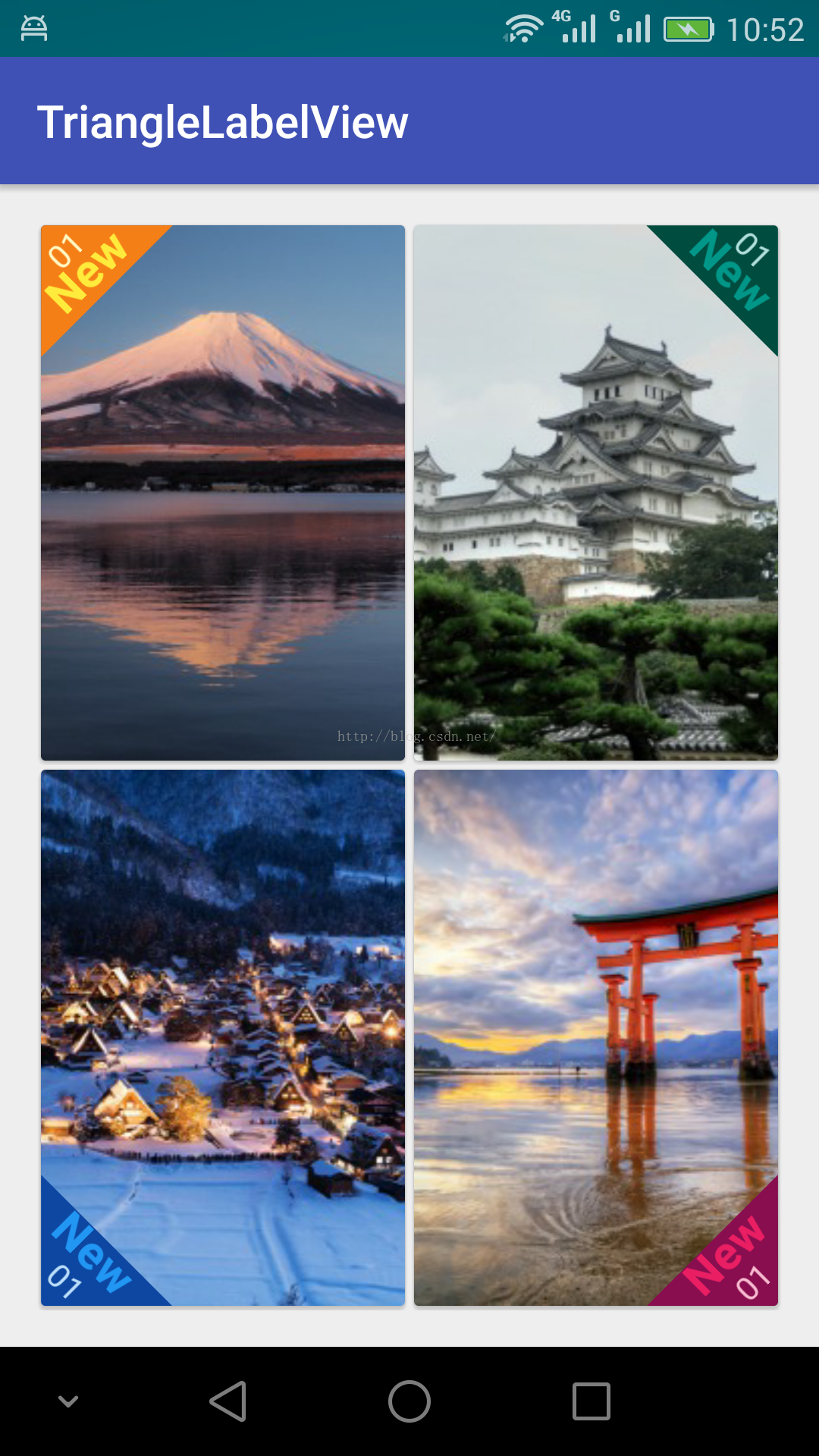
Task: View the red torii gate photo card
Action: 596,1037
